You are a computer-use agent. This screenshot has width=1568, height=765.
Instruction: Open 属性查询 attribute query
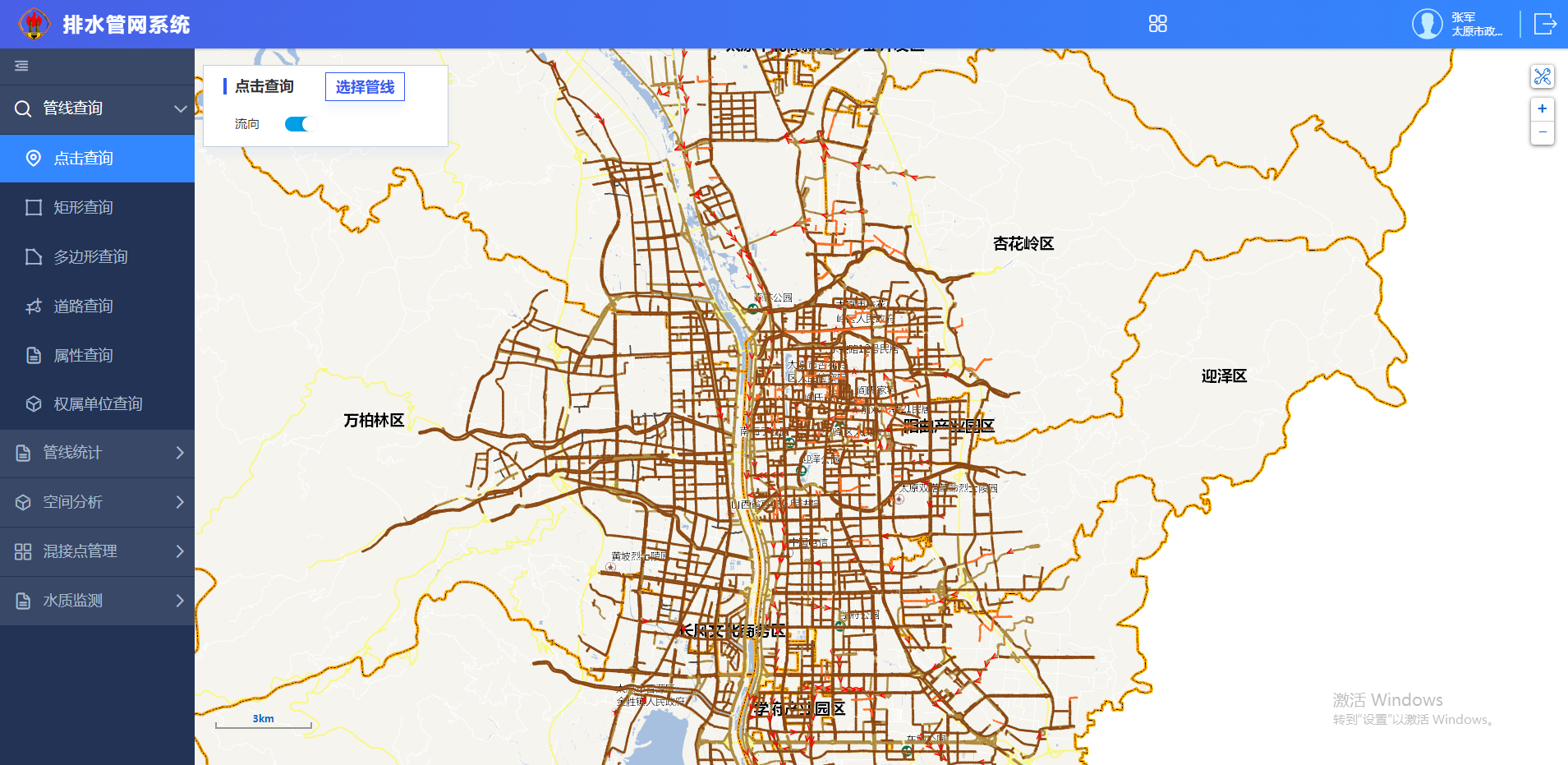coord(83,356)
